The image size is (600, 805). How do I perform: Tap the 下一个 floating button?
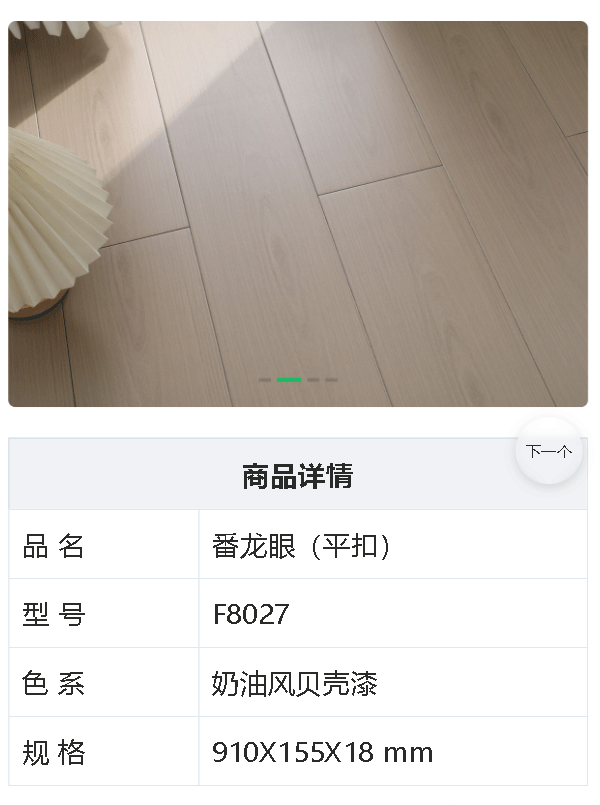pyautogui.click(x=549, y=451)
